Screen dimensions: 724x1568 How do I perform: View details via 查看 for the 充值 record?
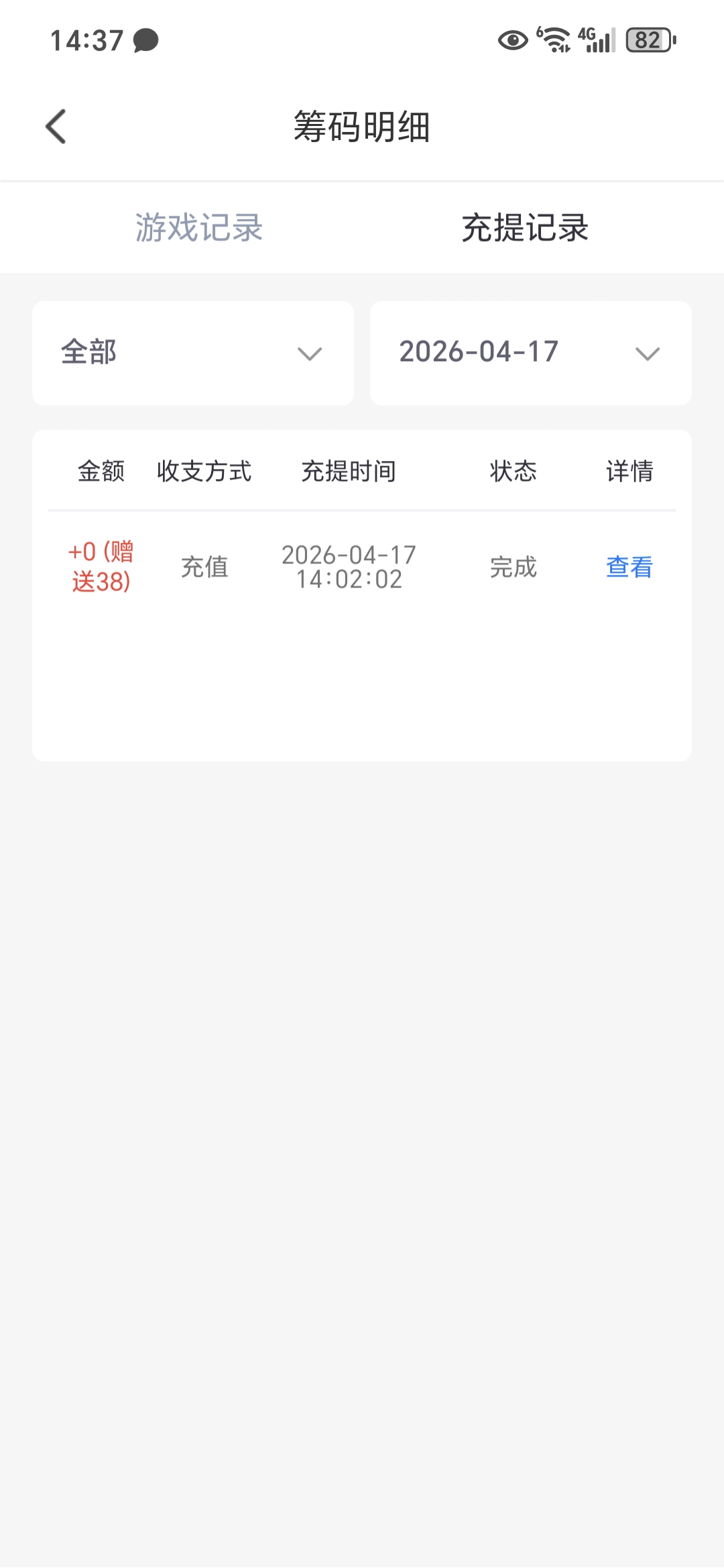pos(629,568)
